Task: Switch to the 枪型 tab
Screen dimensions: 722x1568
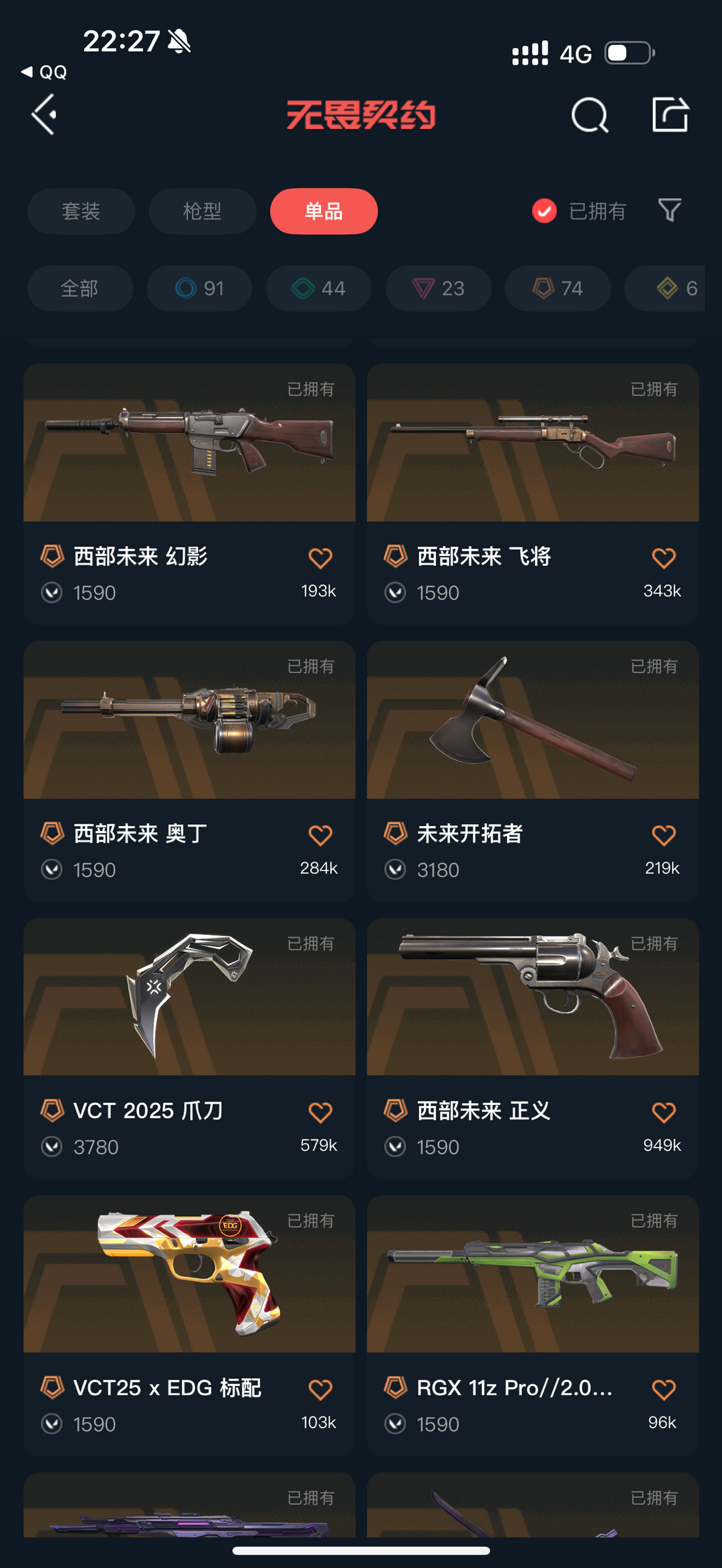Action: tap(203, 211)
